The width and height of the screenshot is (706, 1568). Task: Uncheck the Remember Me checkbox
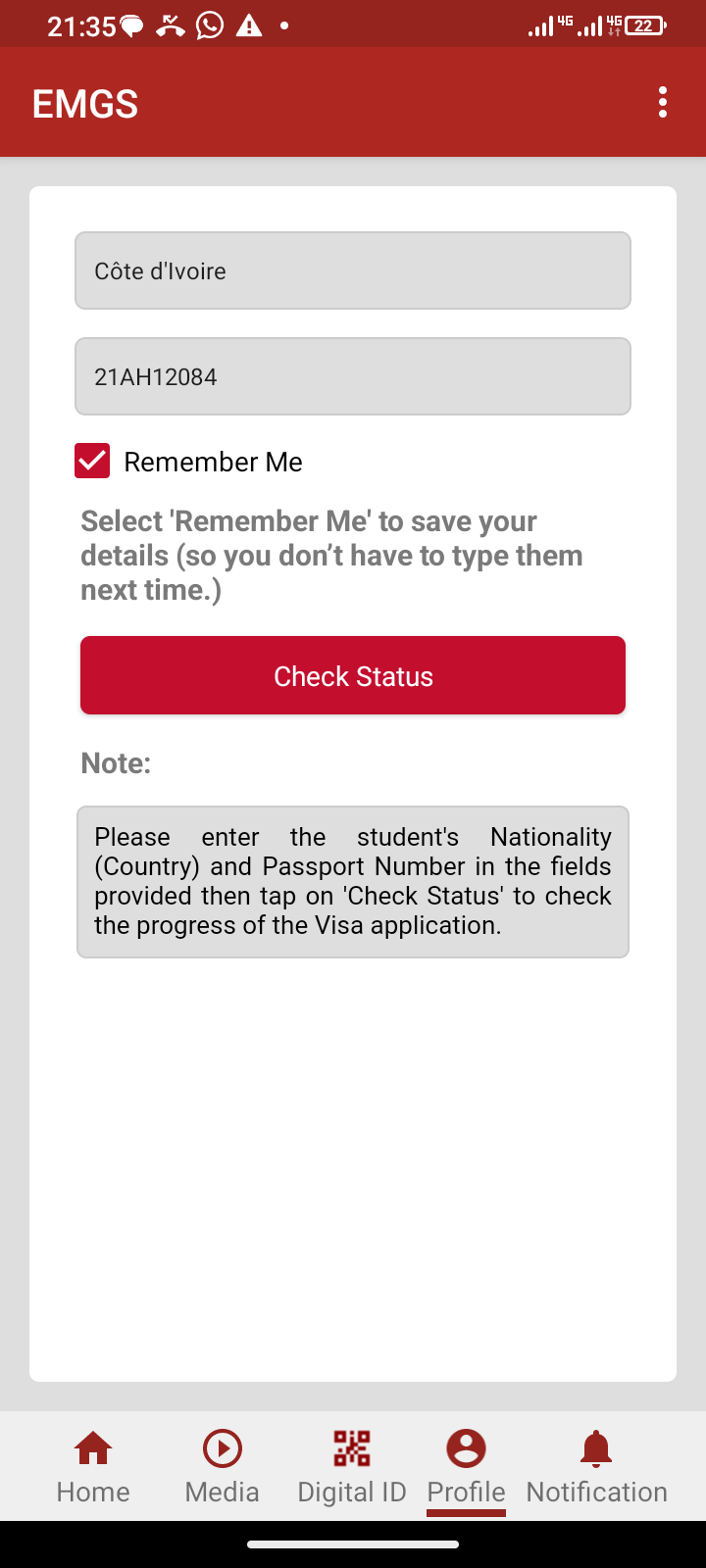(x=92, y=461)
